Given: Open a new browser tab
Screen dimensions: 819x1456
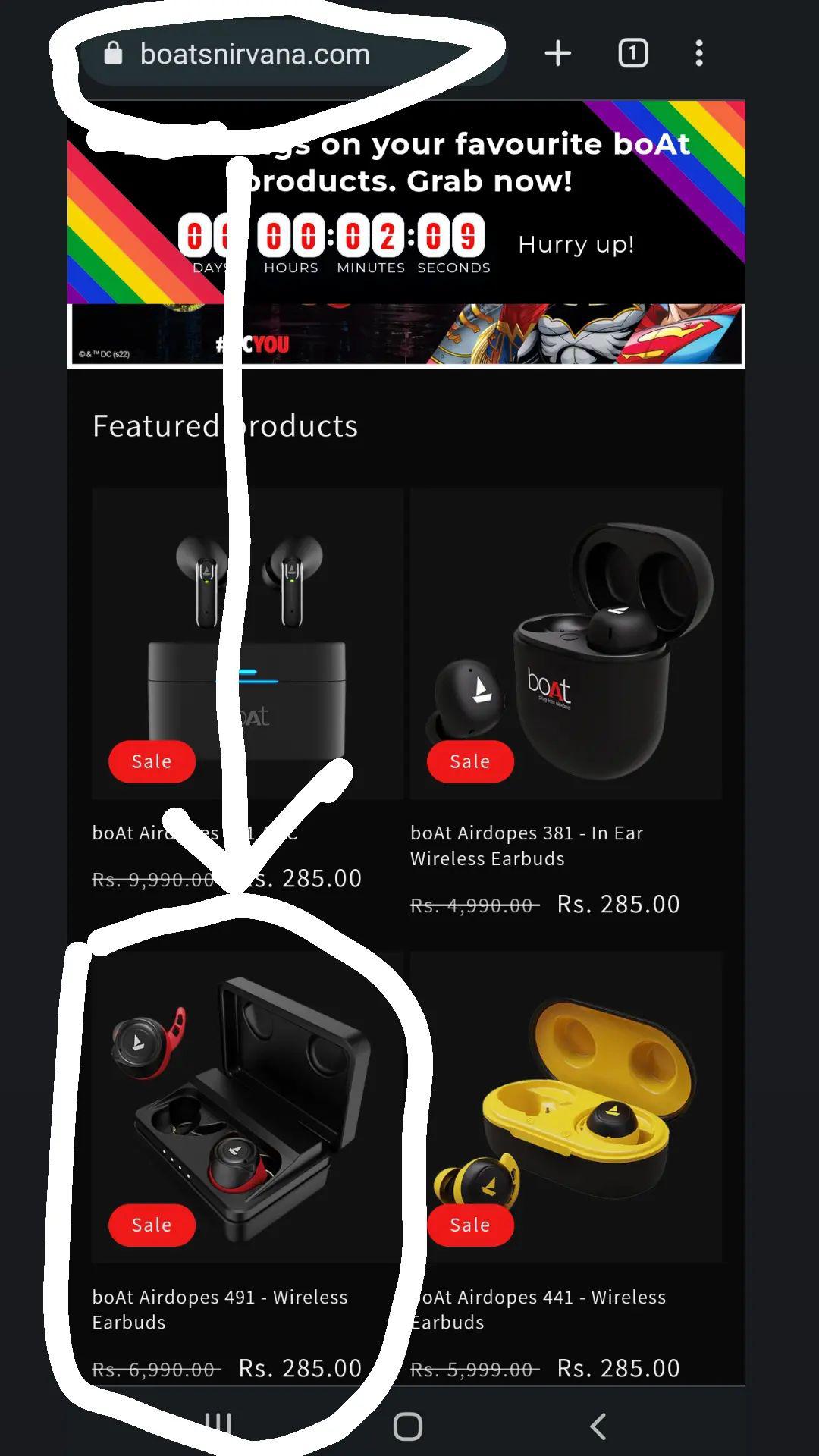Looking at the screenshot, I should pos(557,54).
